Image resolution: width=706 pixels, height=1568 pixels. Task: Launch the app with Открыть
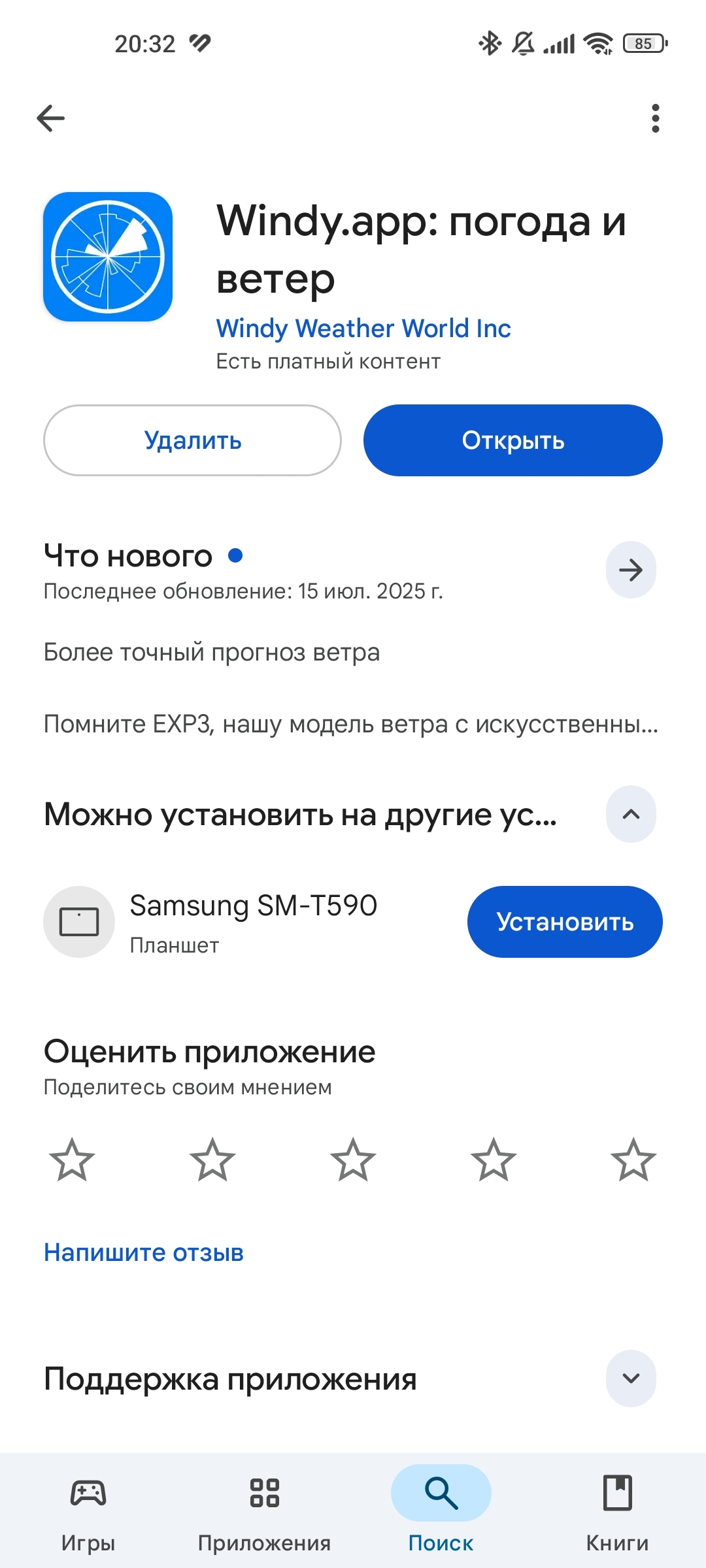[x=513, y=440]
